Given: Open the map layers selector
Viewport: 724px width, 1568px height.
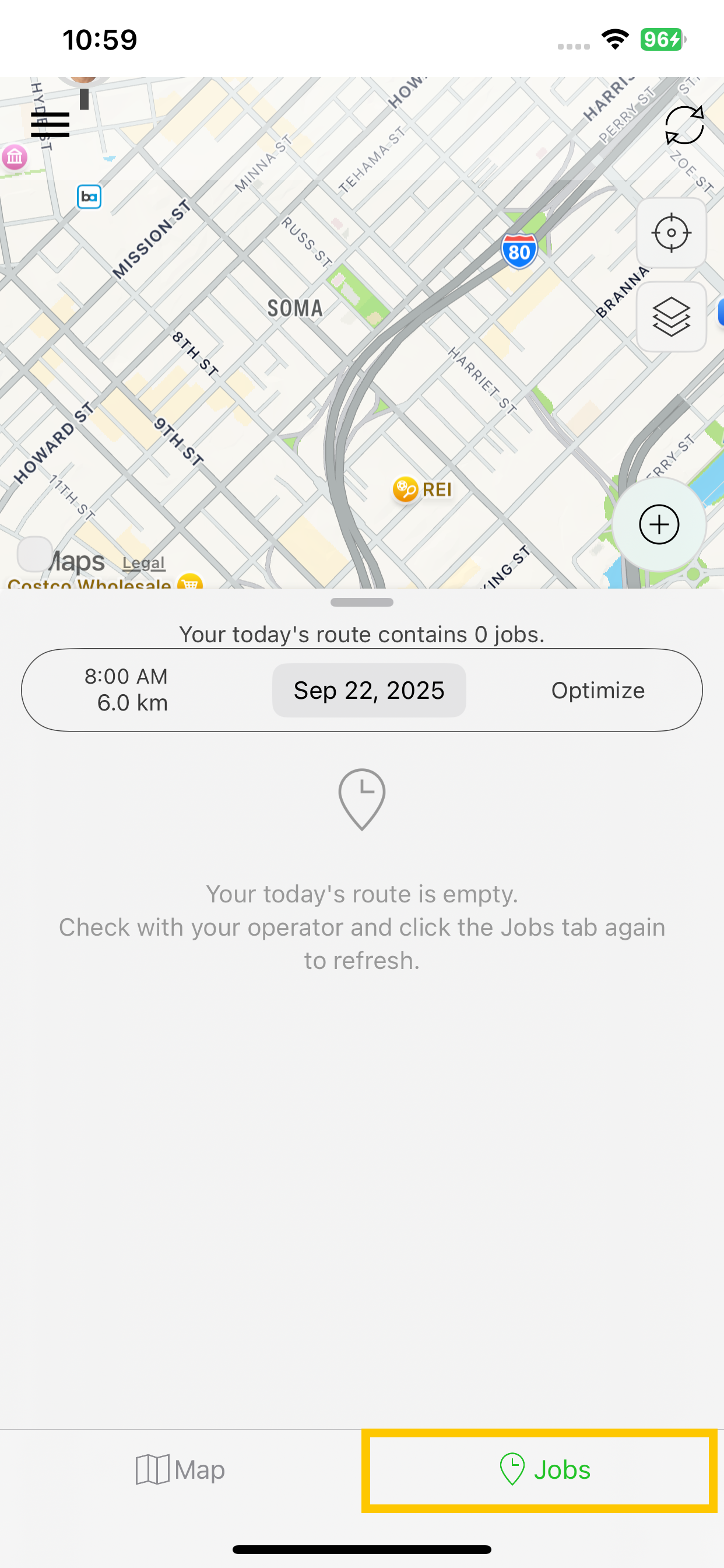Looking at the screenshot, I should [671, 317].
